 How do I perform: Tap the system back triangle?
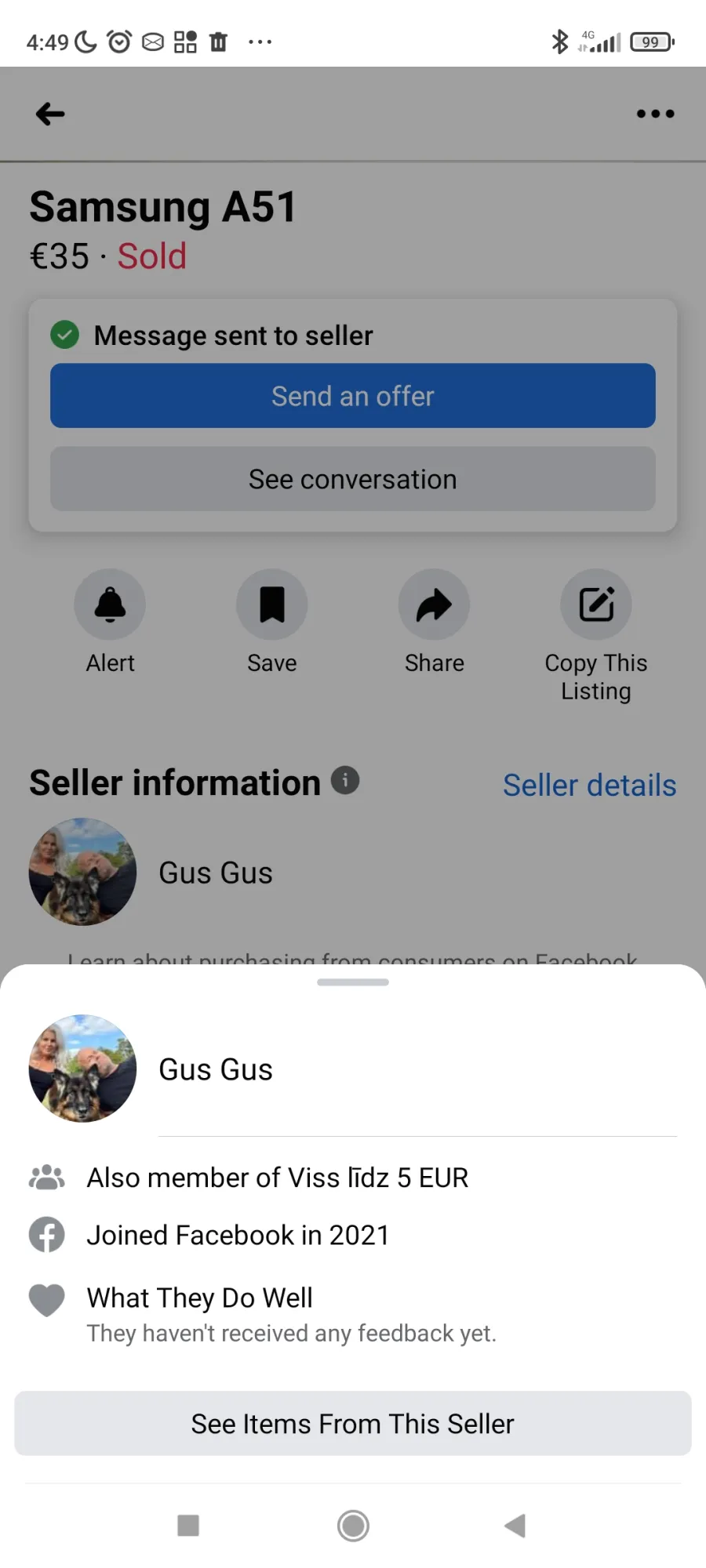point(515,1525)
